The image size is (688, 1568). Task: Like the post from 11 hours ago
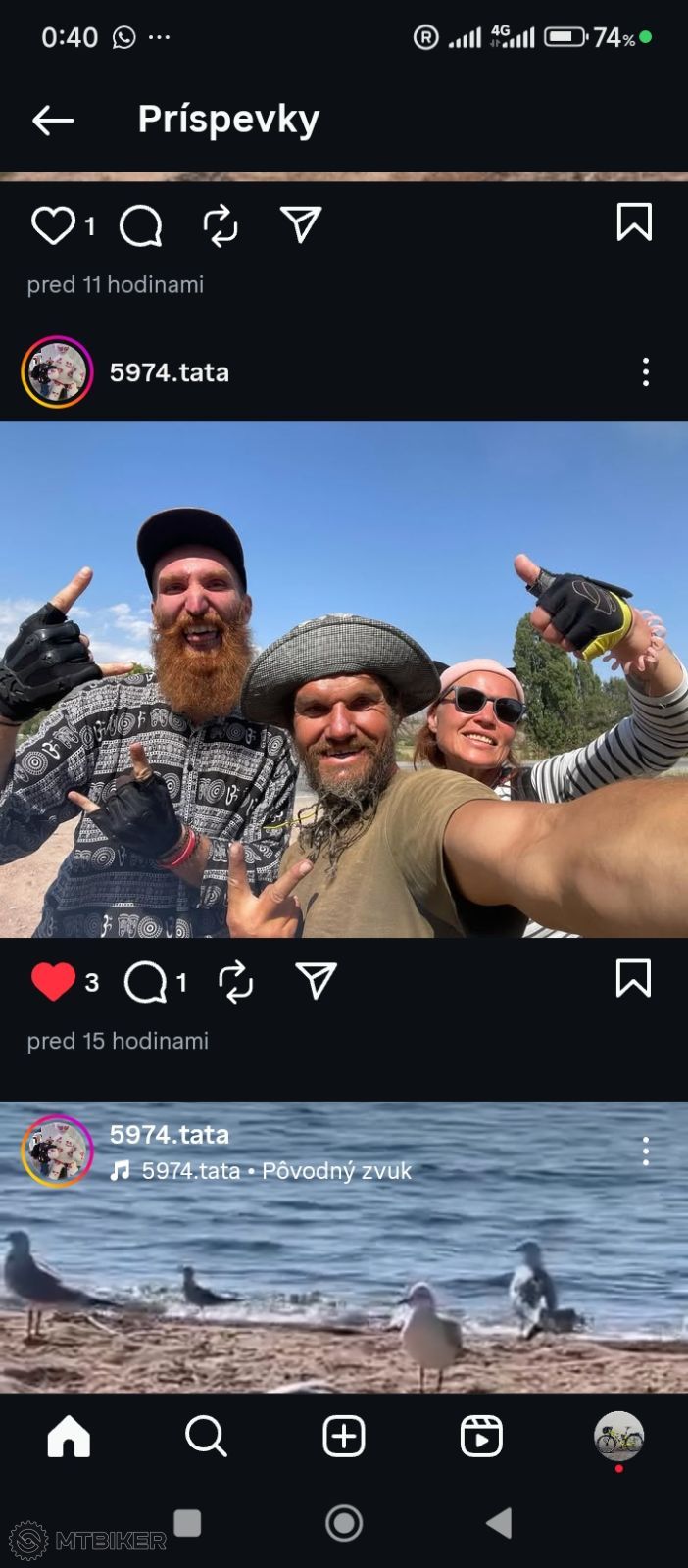pos(53,225)
